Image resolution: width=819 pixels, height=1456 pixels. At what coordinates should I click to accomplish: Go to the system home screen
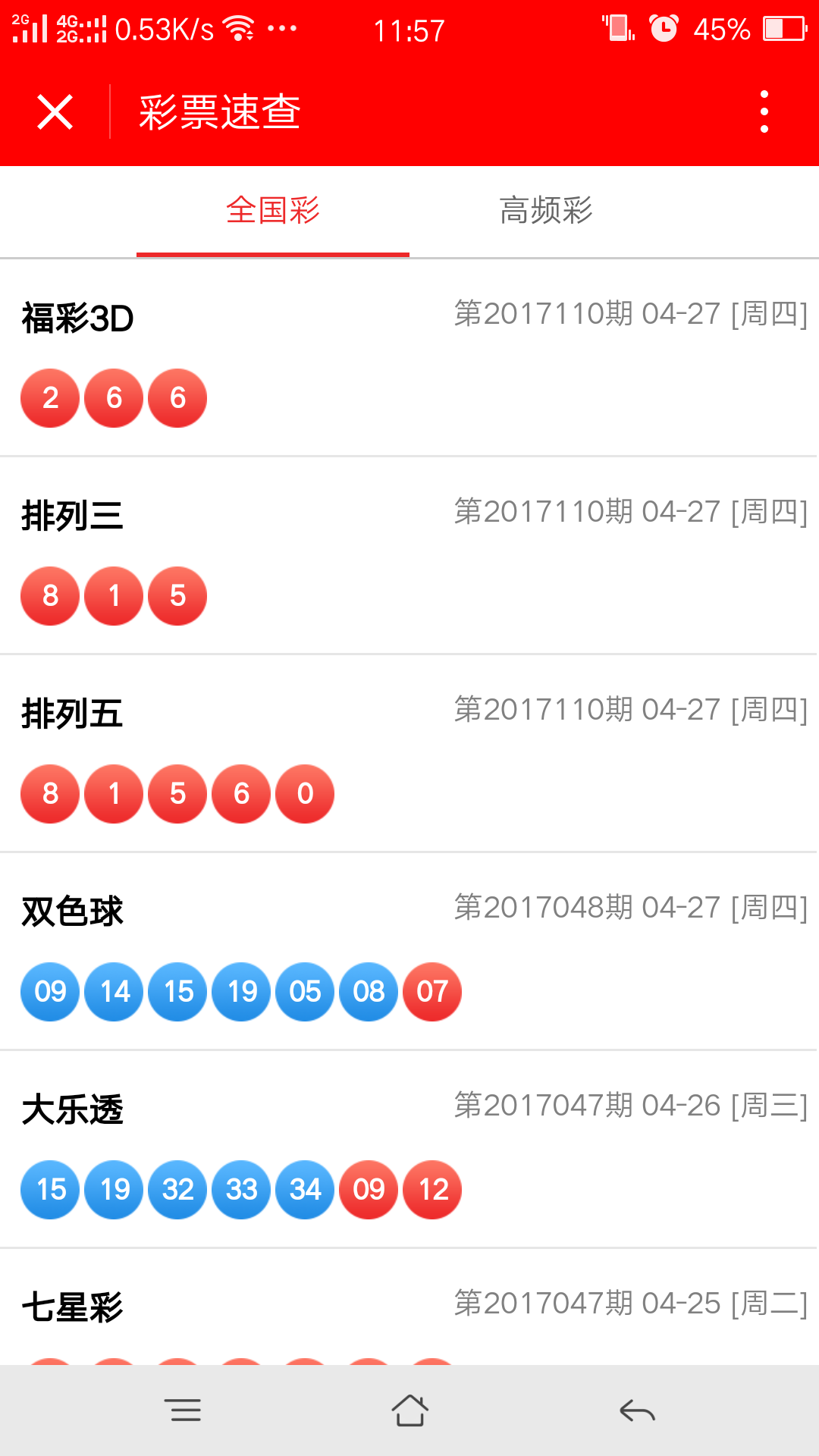pyautogui.click(x=409, y=1410)
